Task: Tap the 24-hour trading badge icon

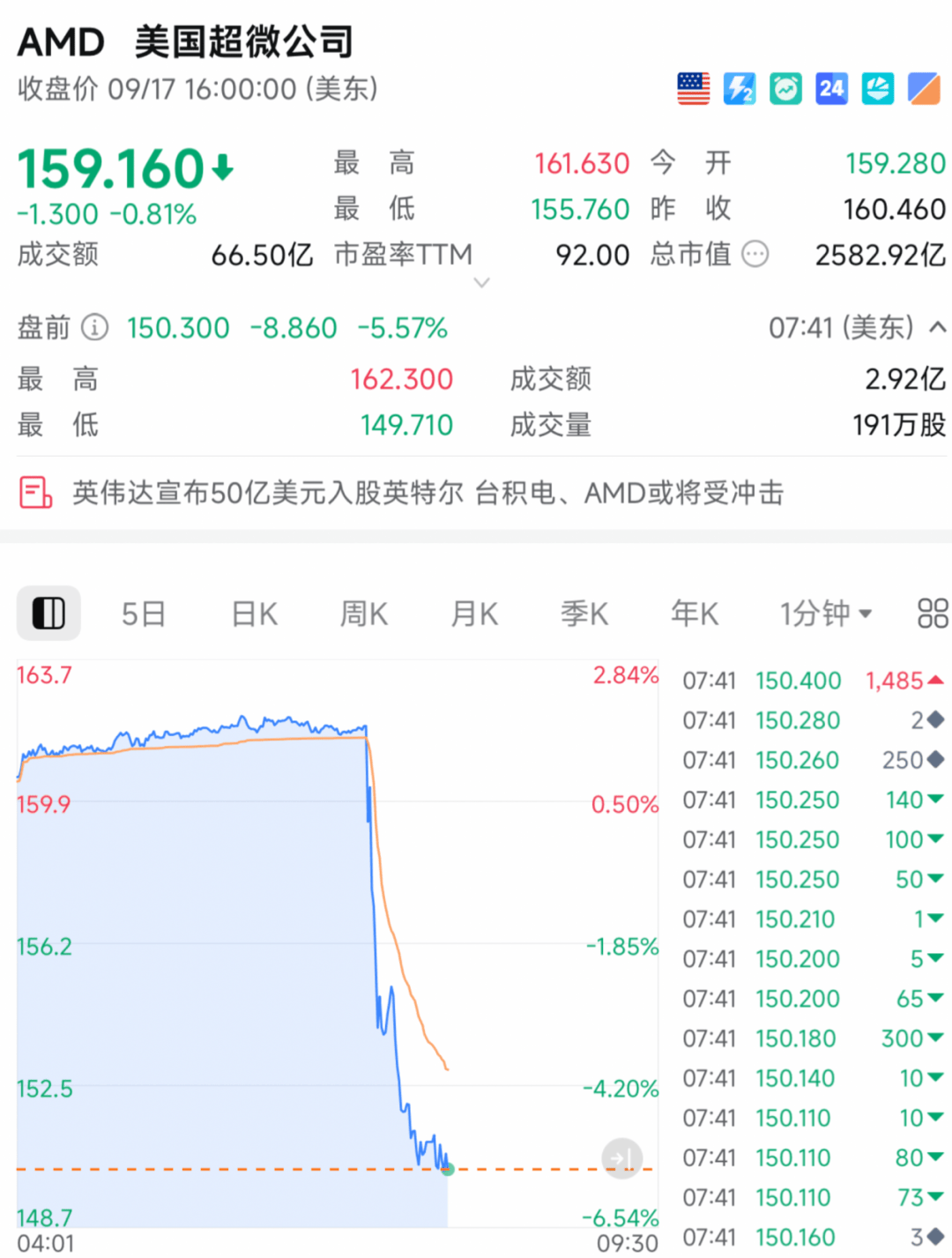Action: 831,88
